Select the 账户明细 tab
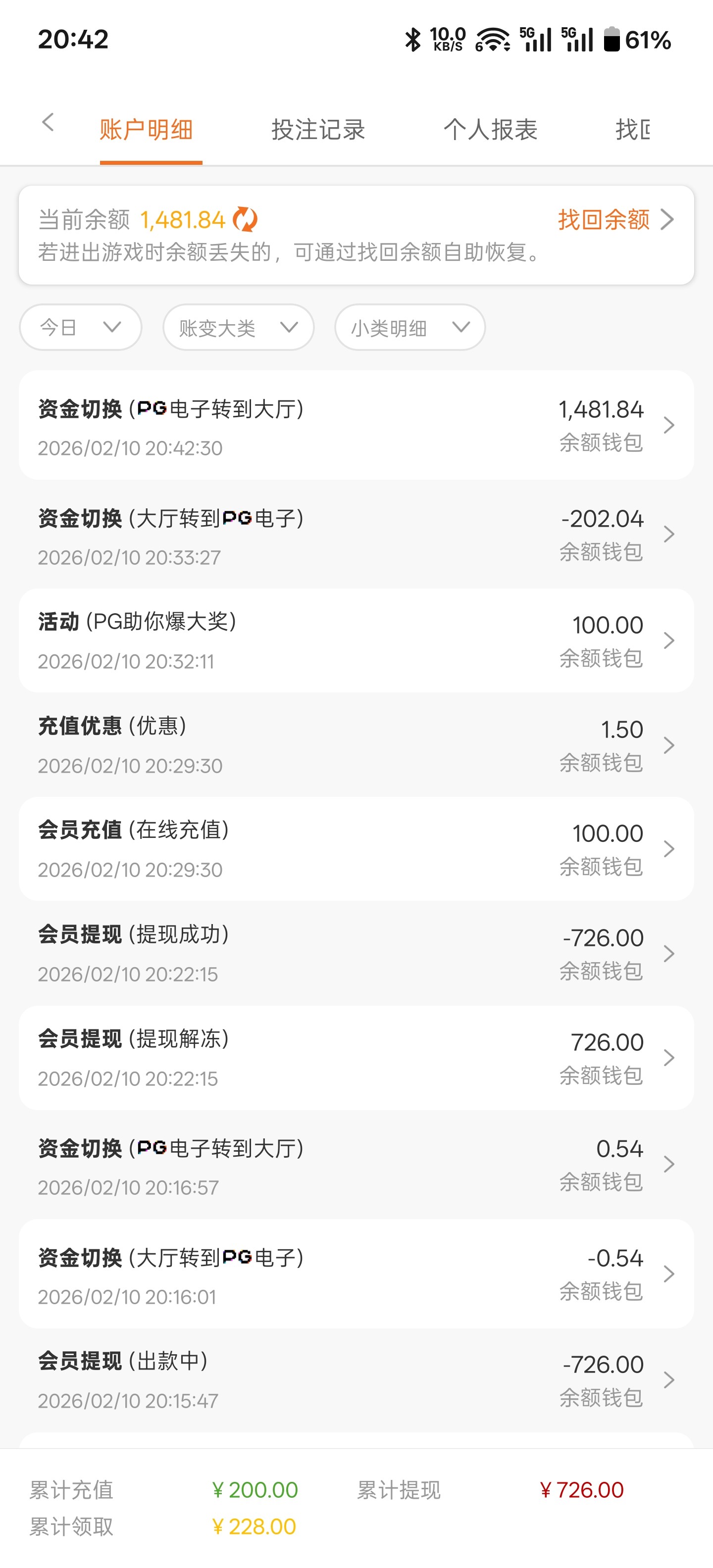 point(146,130)
